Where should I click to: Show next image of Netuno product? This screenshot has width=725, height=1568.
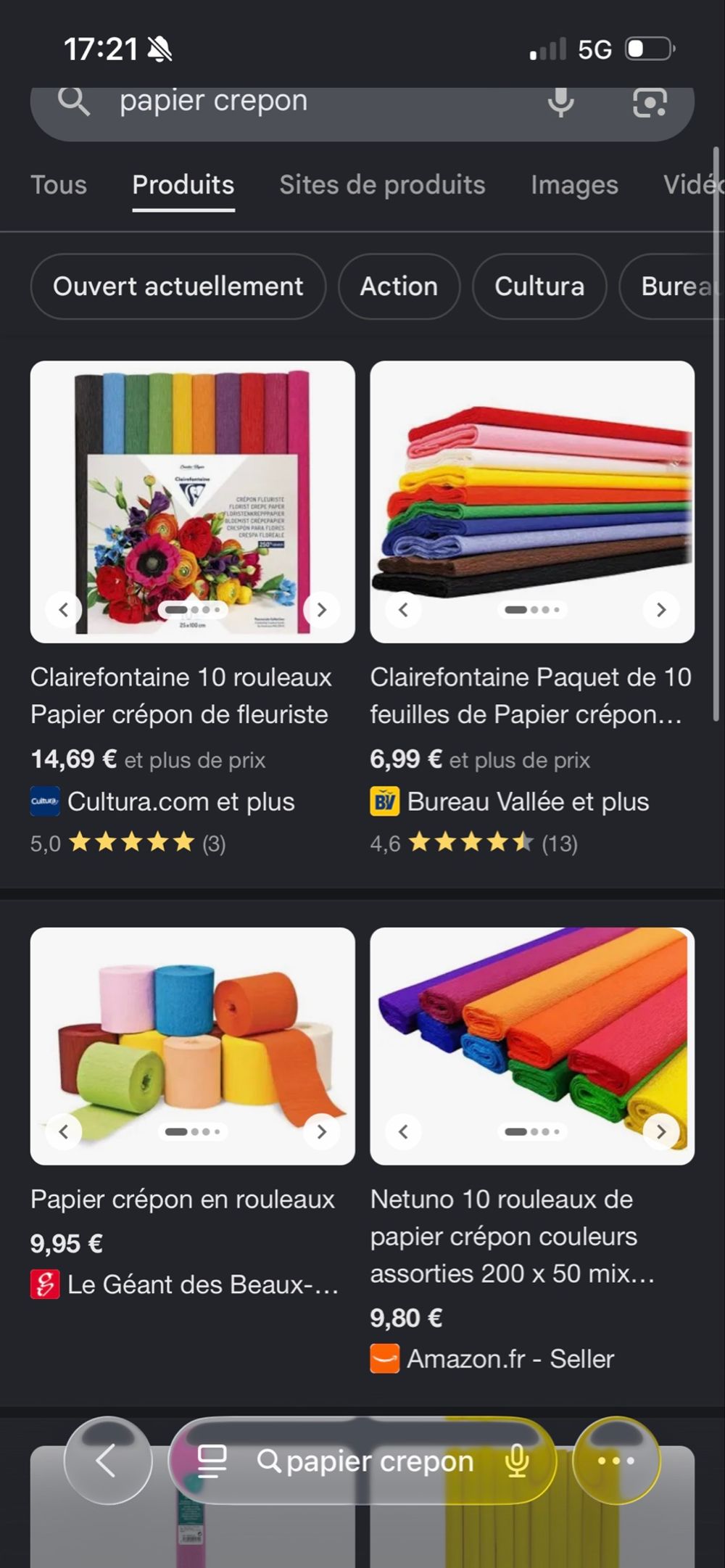click(x=660, y=1131)
